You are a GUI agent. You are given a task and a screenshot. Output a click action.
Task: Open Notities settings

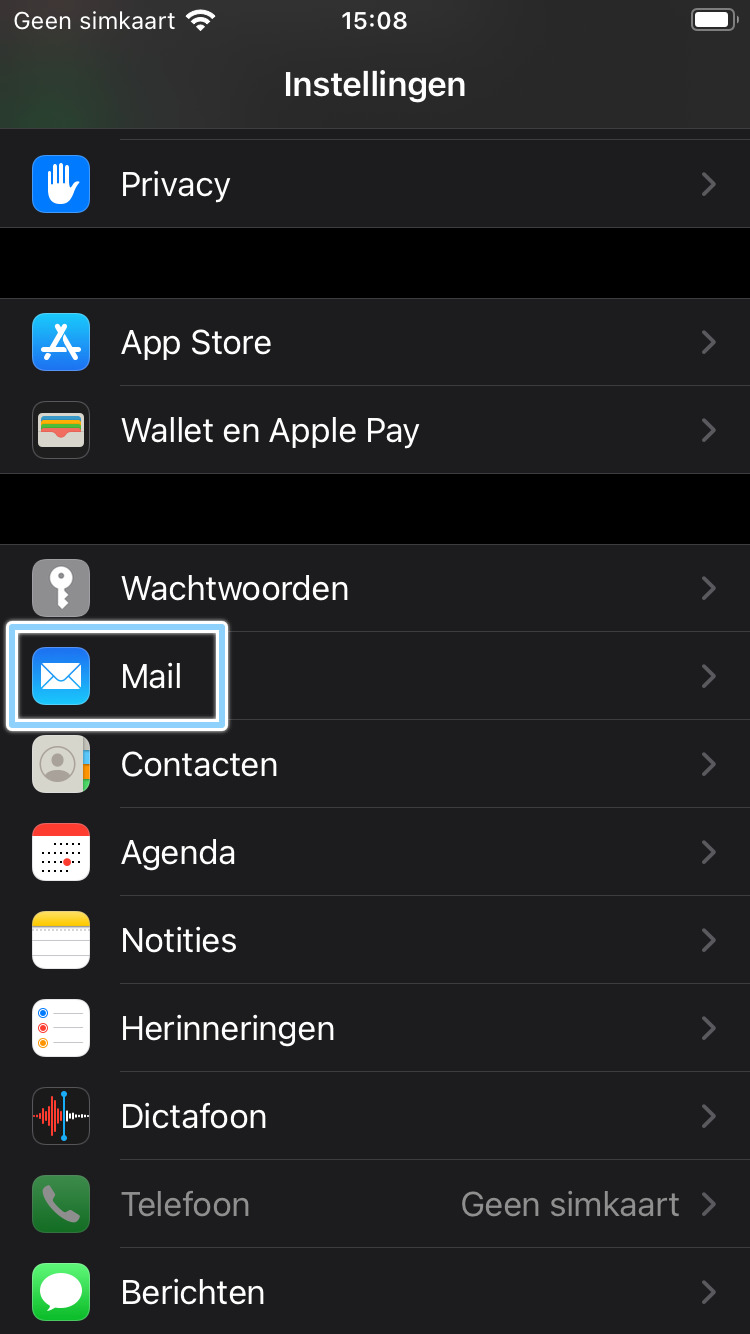(x=375, y=940)
